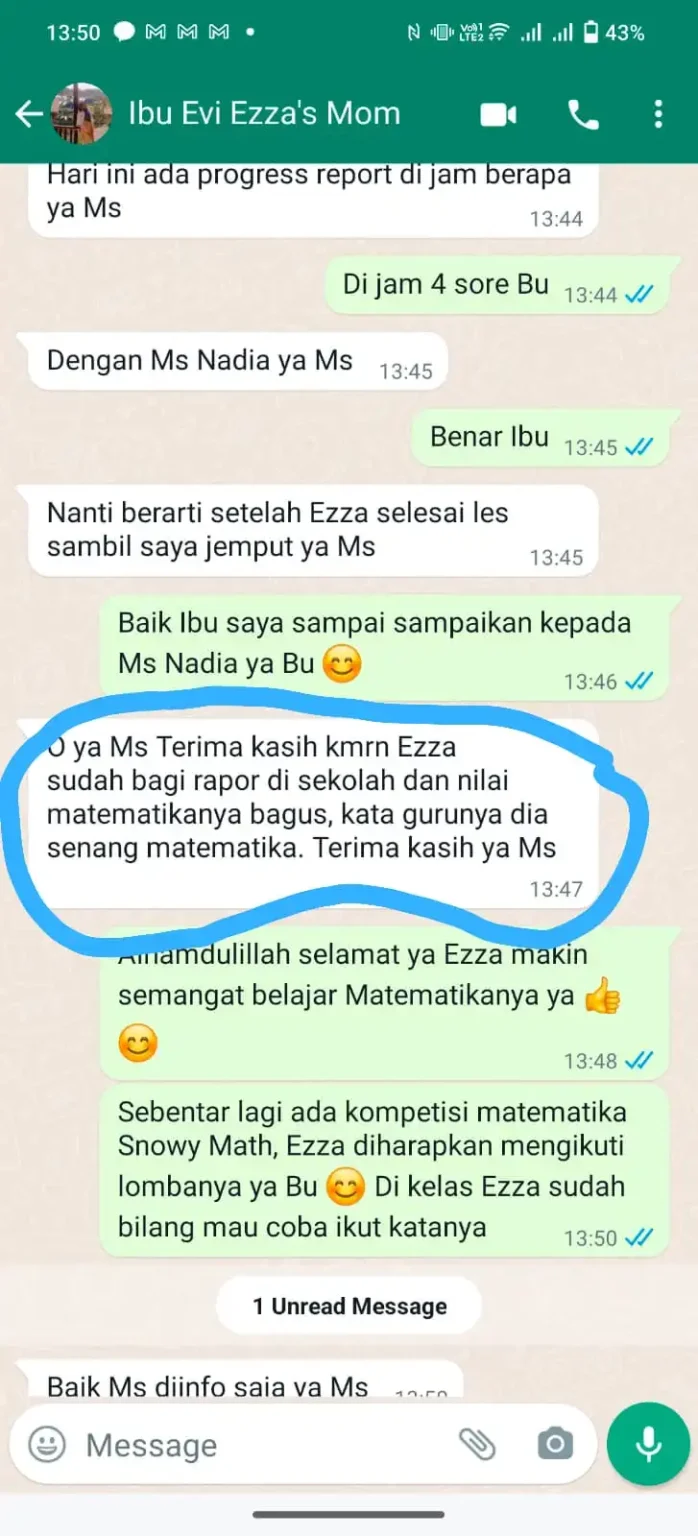Go back to the chat list
The width and height of the screenshot is (698, 1536).
pyautogui.click(x=27, y=114)
